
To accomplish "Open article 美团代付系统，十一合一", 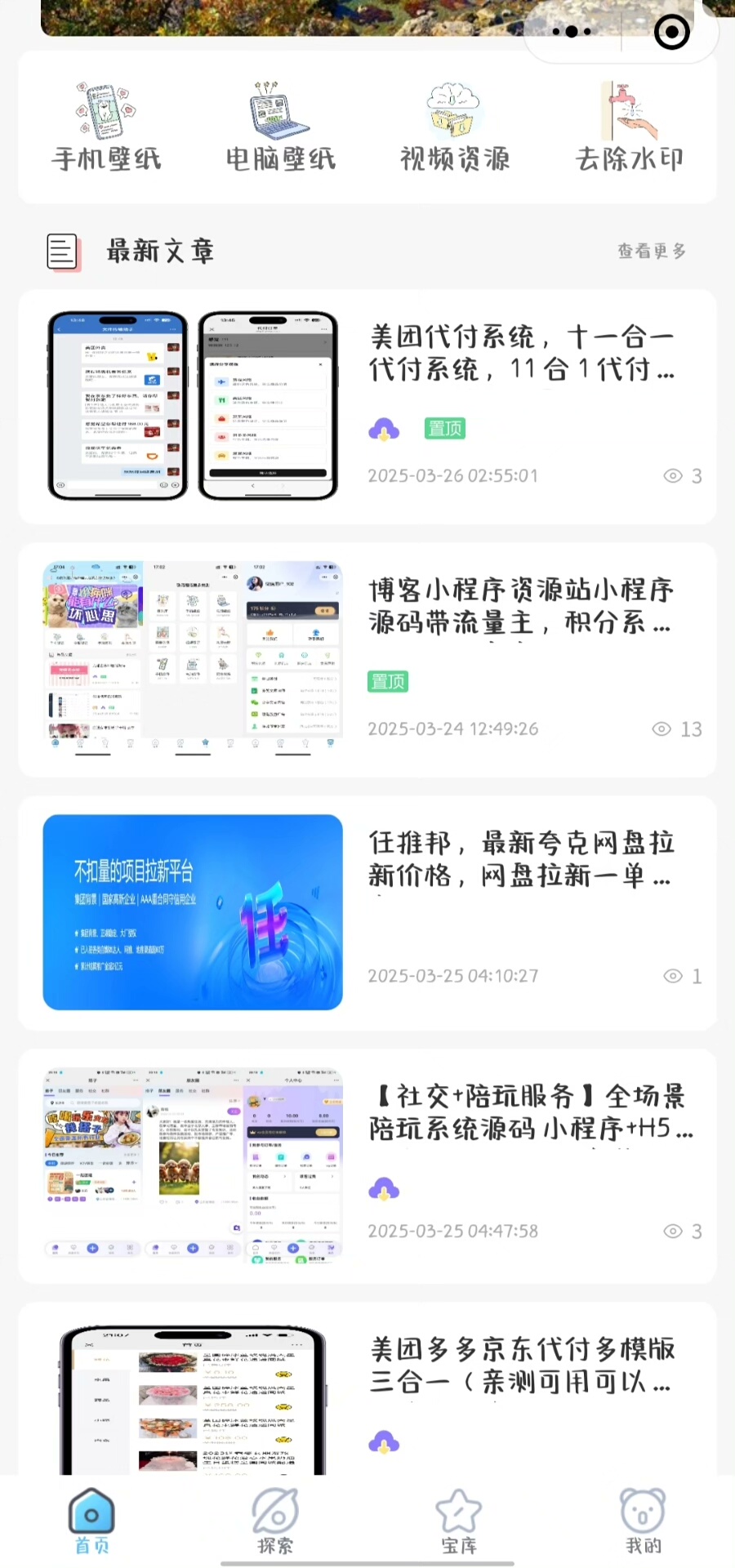I will pos(523,354).
